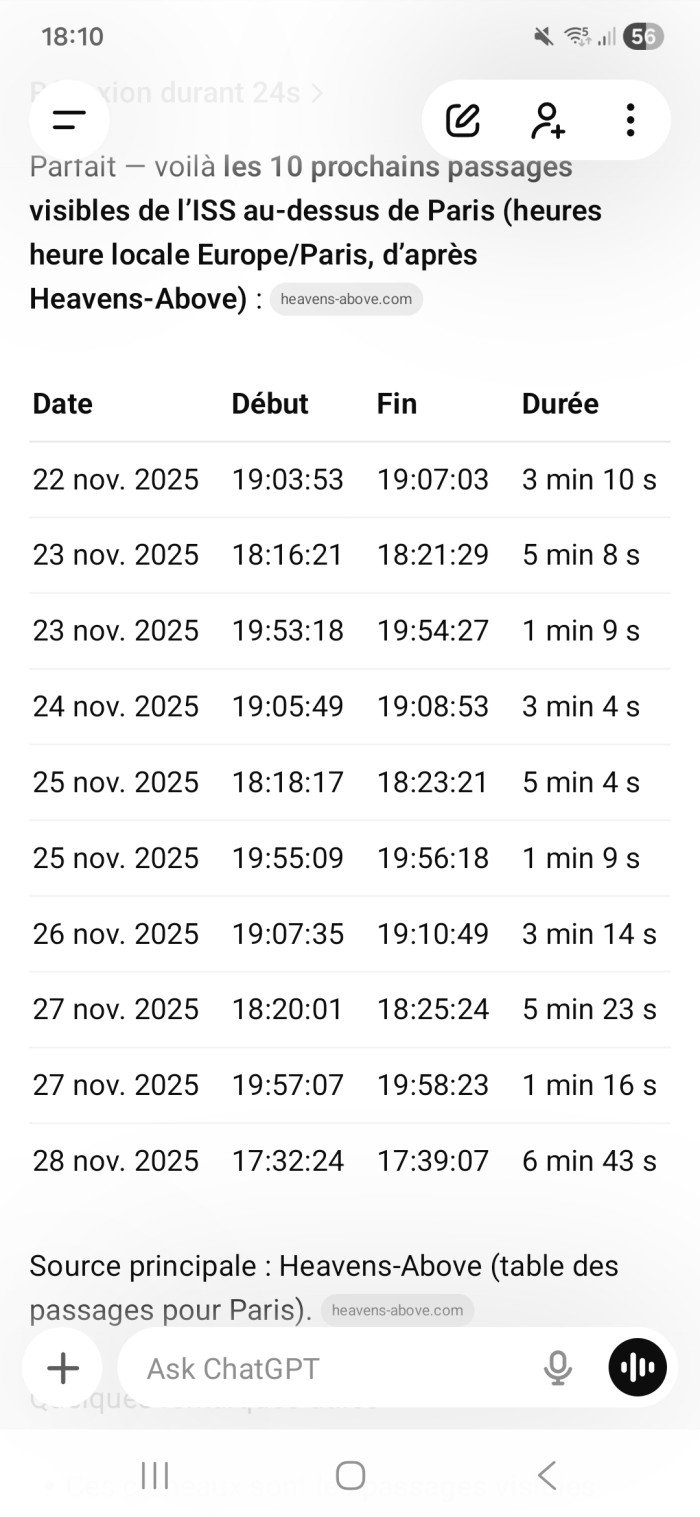Image resolution: width=700 pixels, height=1517 pixels.
Task: Start dictation with the microphone icon
Action: [x=558, y=1367]
